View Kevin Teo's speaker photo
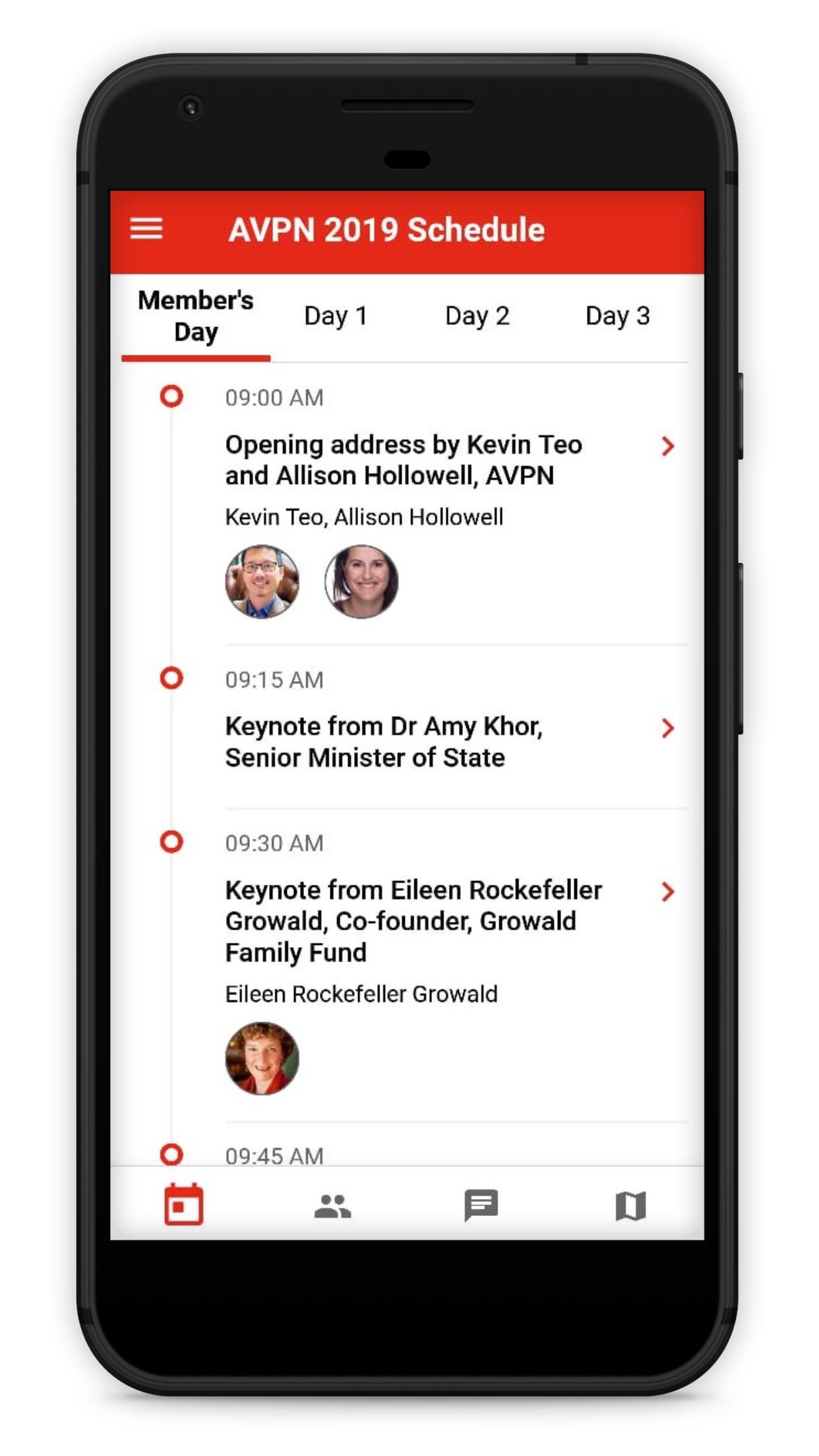This screenshot has height=1456, width=819. [262, 582]
